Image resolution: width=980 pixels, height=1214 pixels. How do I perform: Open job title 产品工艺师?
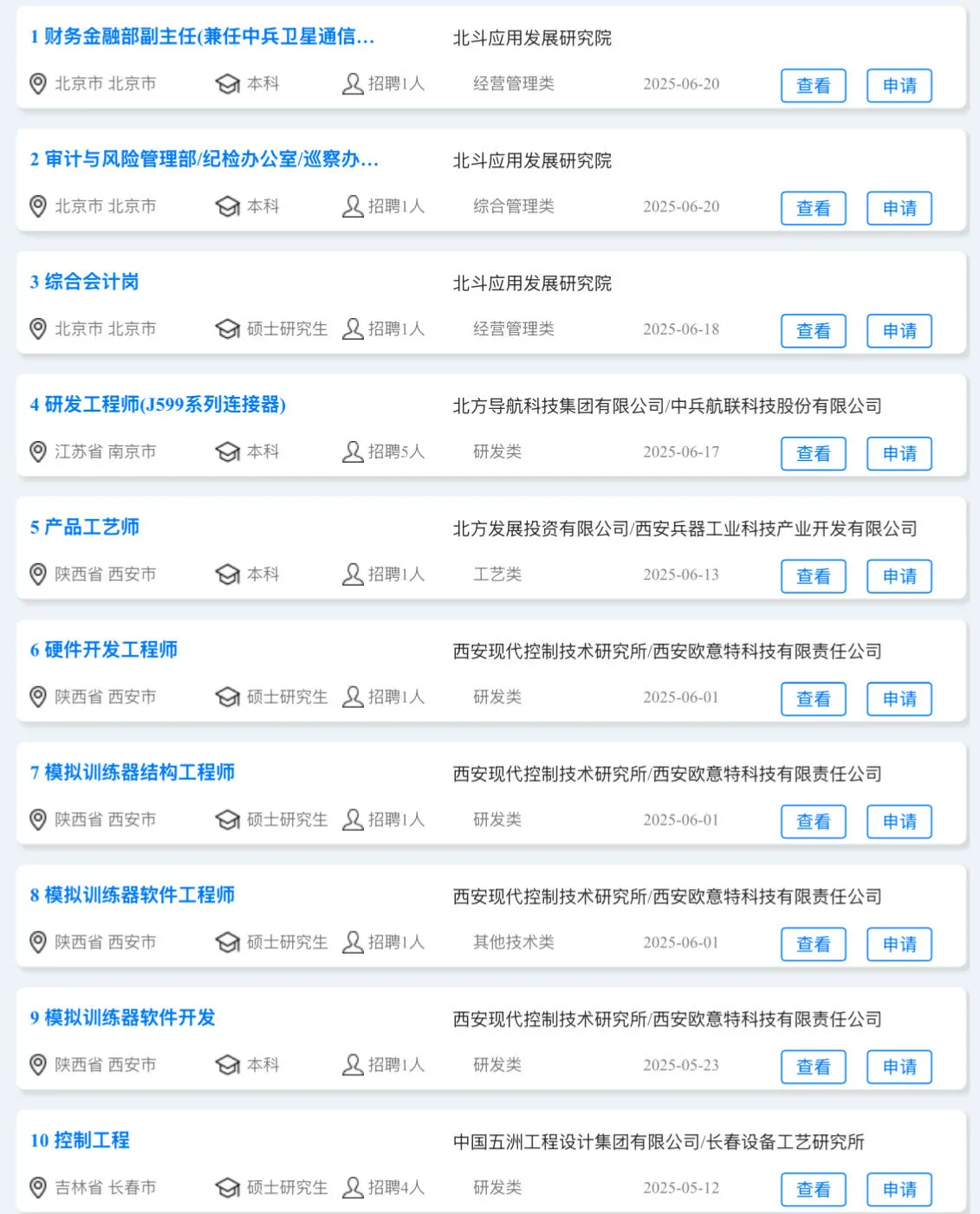coord(84,527)
